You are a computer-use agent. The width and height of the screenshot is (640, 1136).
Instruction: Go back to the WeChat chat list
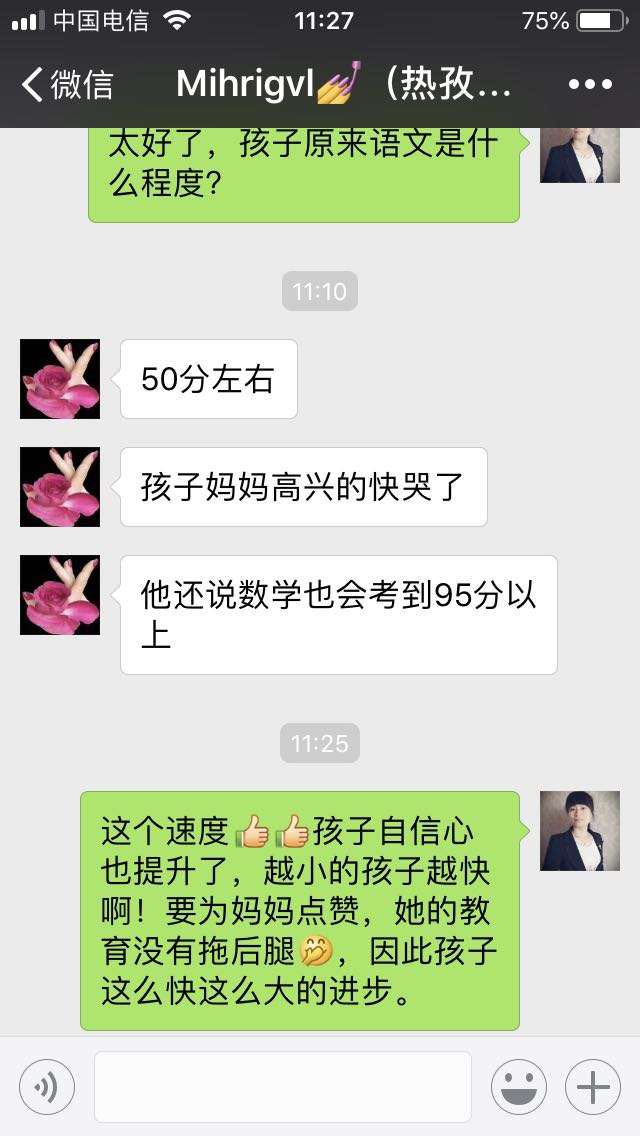point(66,85)
